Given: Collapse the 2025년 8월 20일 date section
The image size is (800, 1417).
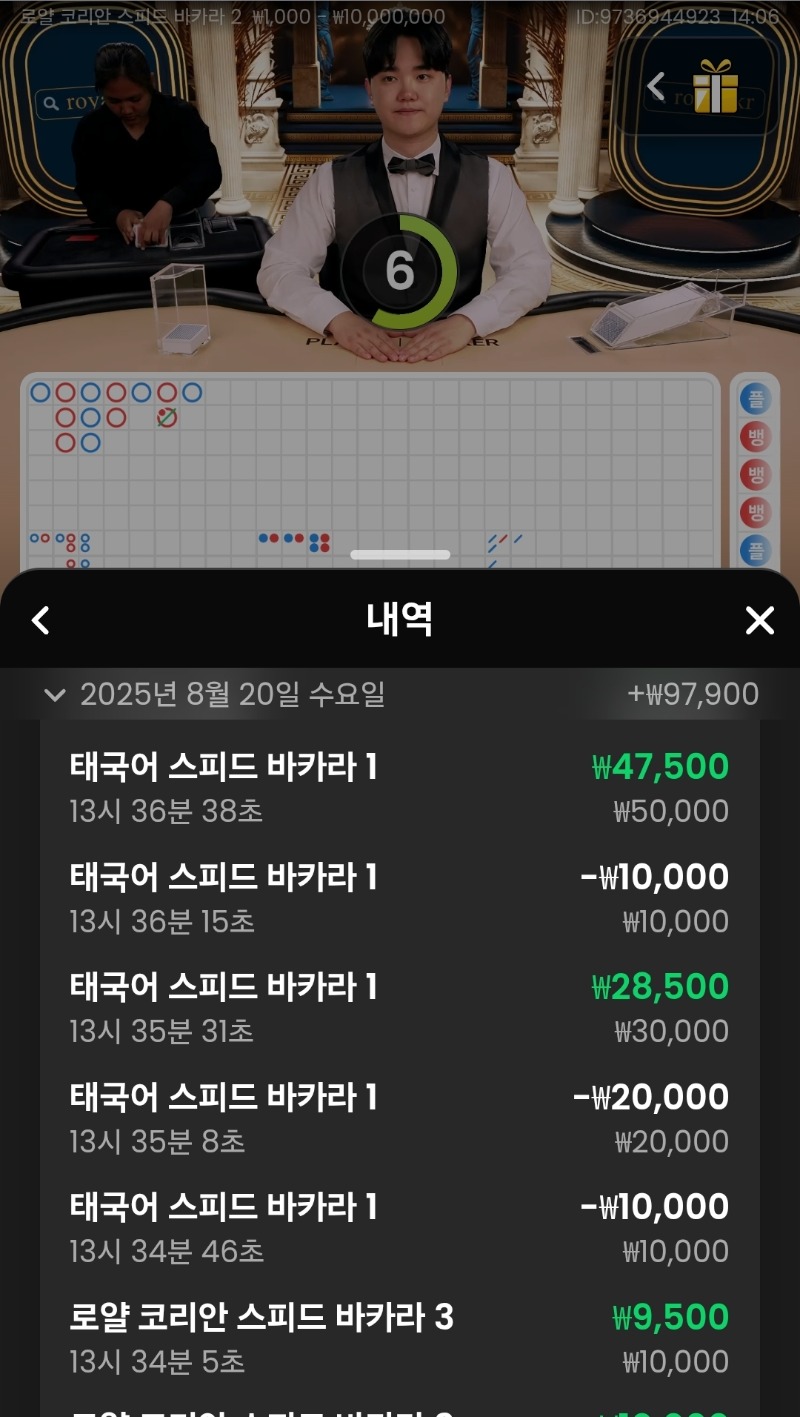Looking at the screenshot, I should click(55, 694).
